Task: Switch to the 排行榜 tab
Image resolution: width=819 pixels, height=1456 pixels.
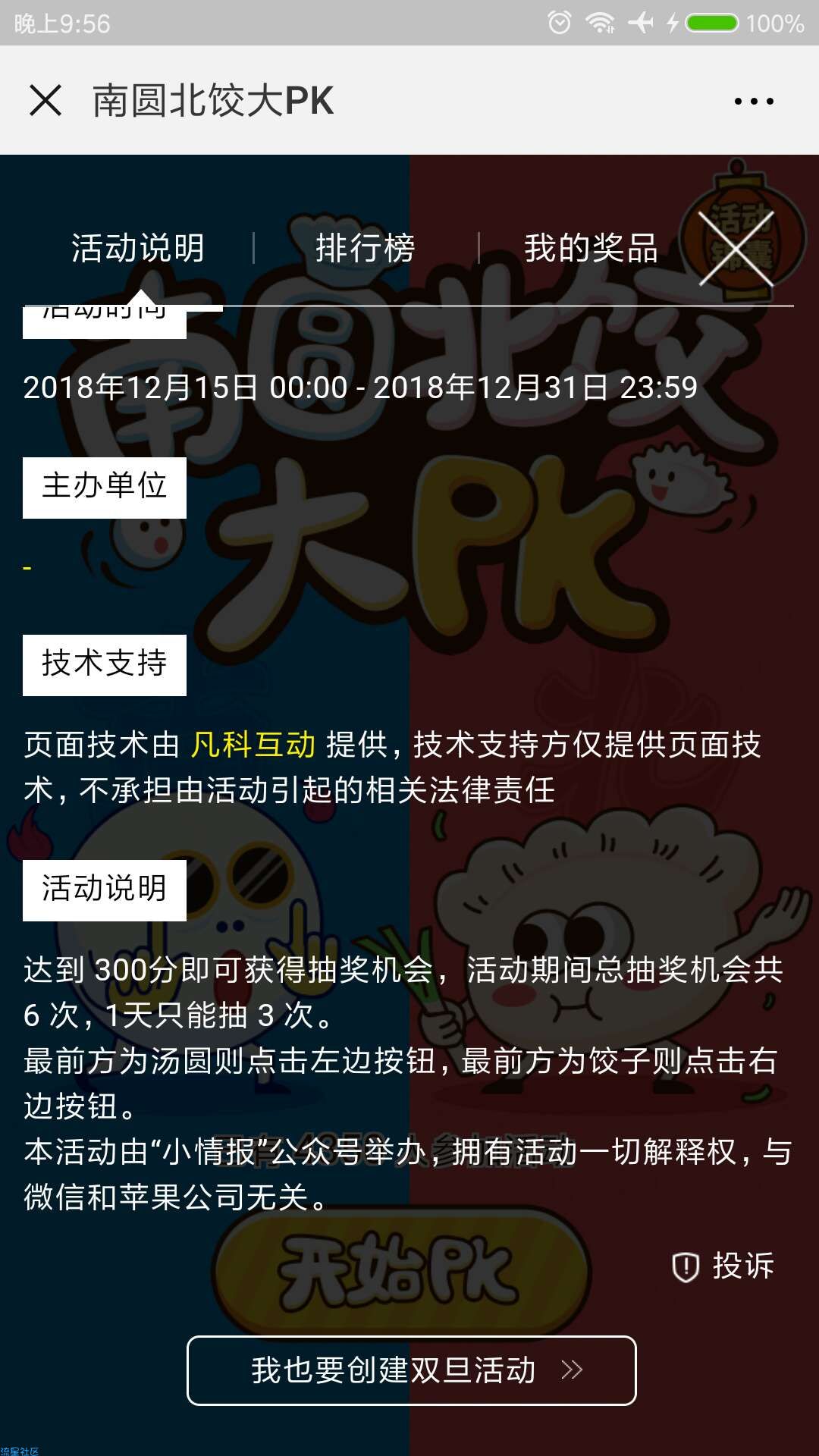Action: point(366,248)
